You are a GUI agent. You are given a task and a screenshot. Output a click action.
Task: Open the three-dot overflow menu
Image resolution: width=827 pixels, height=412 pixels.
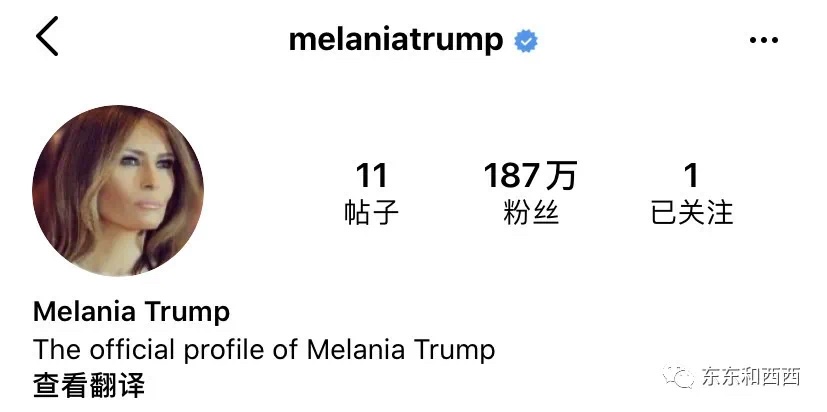tap(763, 40)
